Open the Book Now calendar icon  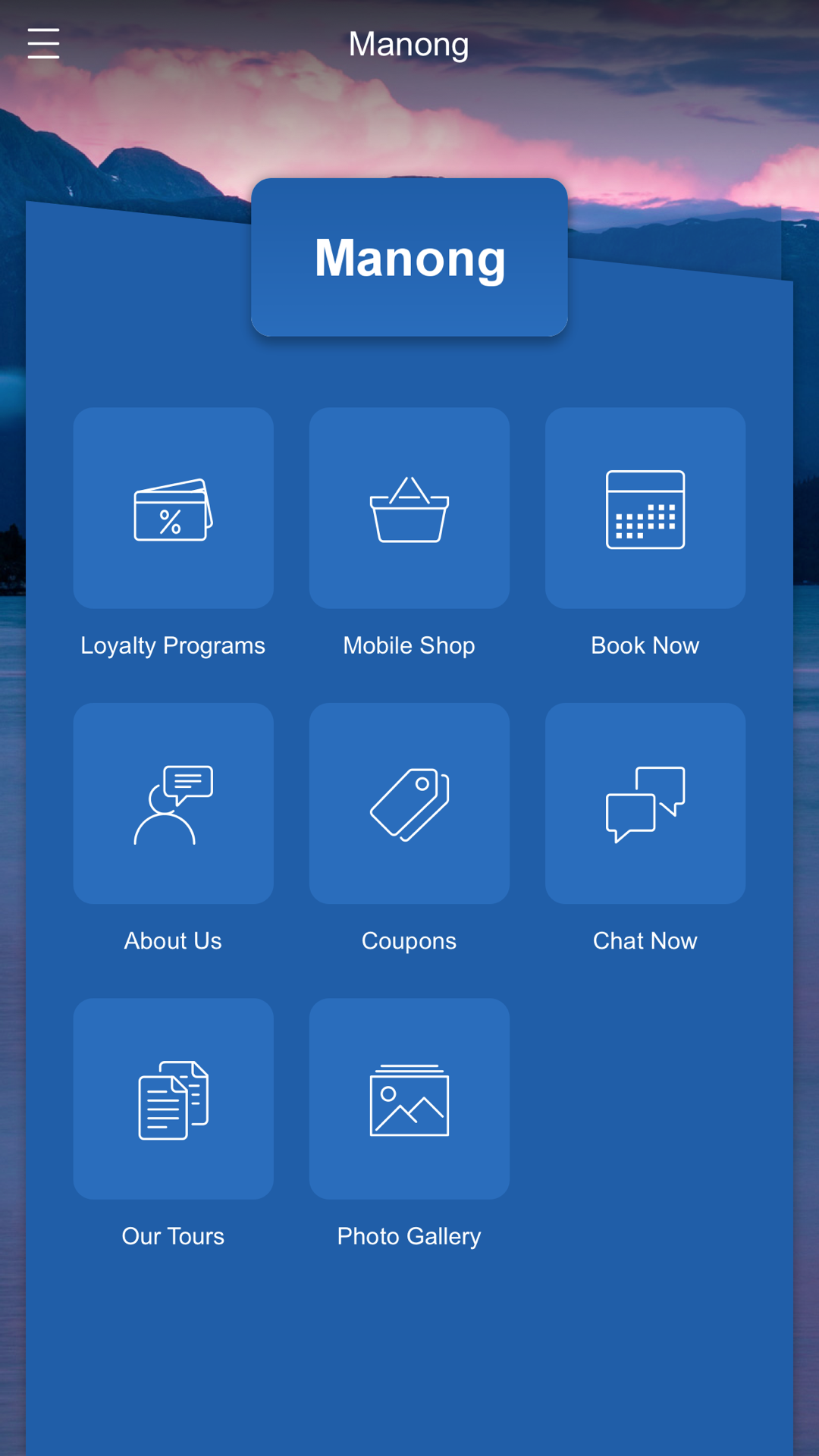(645, 508)
